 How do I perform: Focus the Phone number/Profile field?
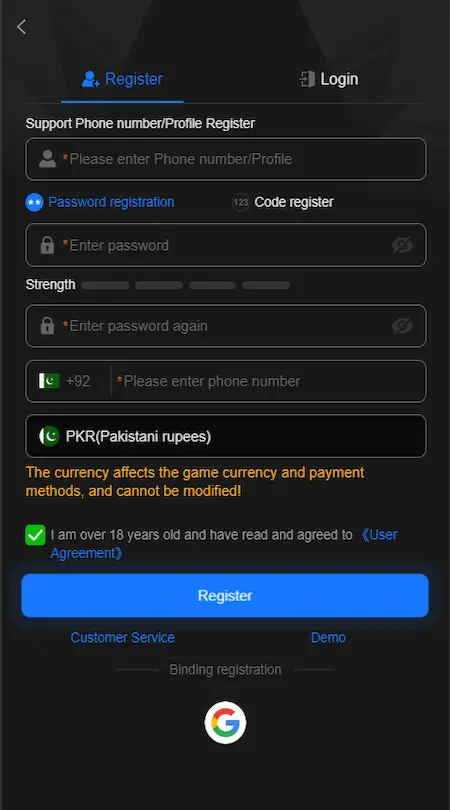pyautogui.click(x=226, y=159)
